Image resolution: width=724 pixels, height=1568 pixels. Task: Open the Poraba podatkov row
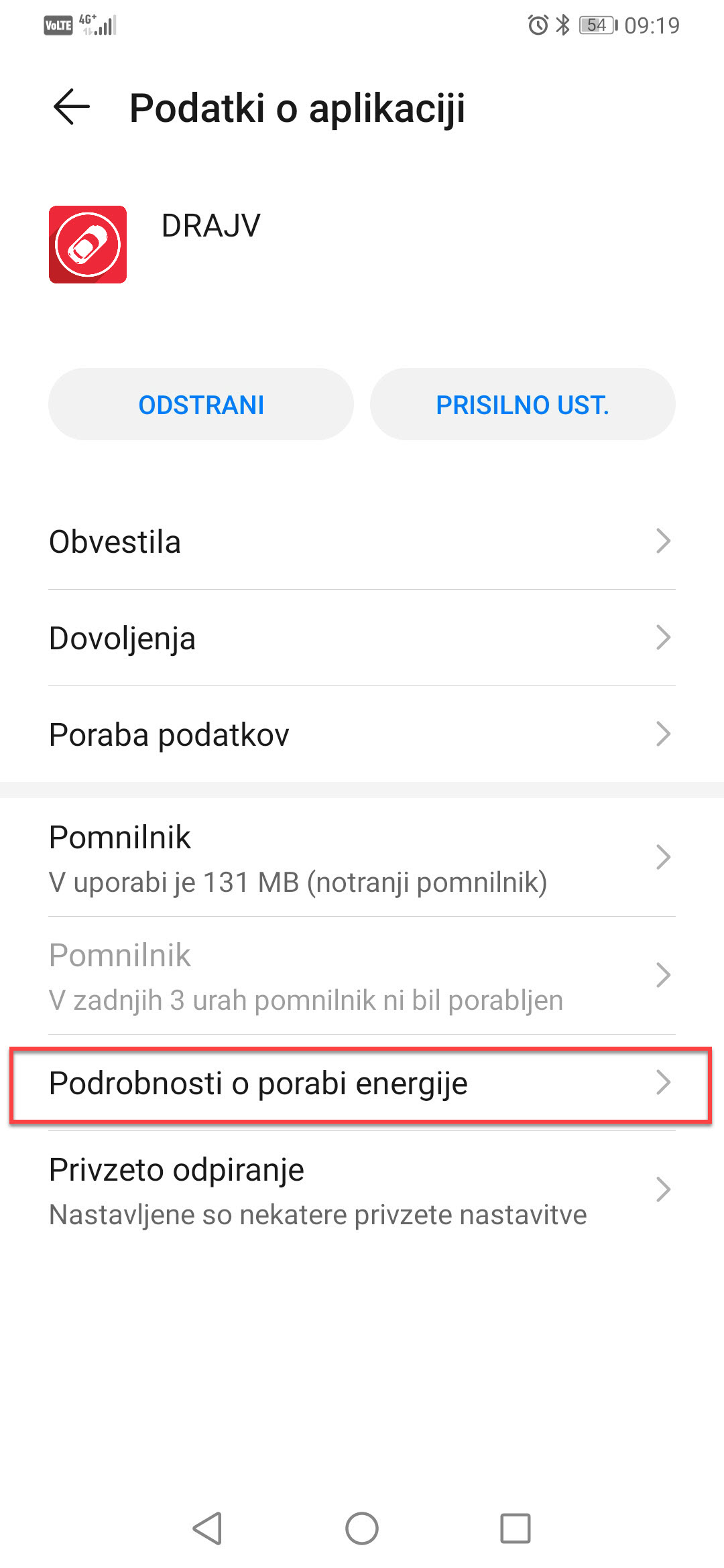pos(362,734)
